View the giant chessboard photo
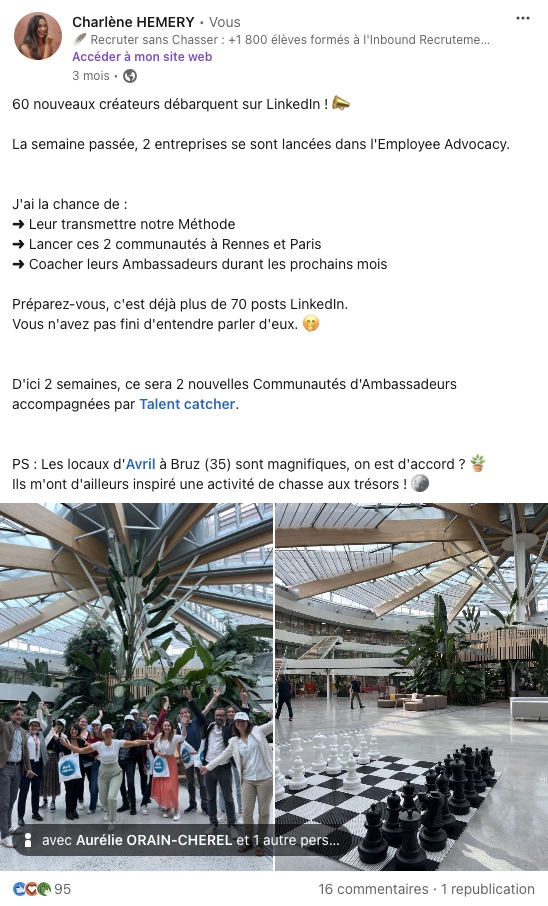The width and height of the screenshot is (548, 906). pyautogui.click(x=412, y=686)
